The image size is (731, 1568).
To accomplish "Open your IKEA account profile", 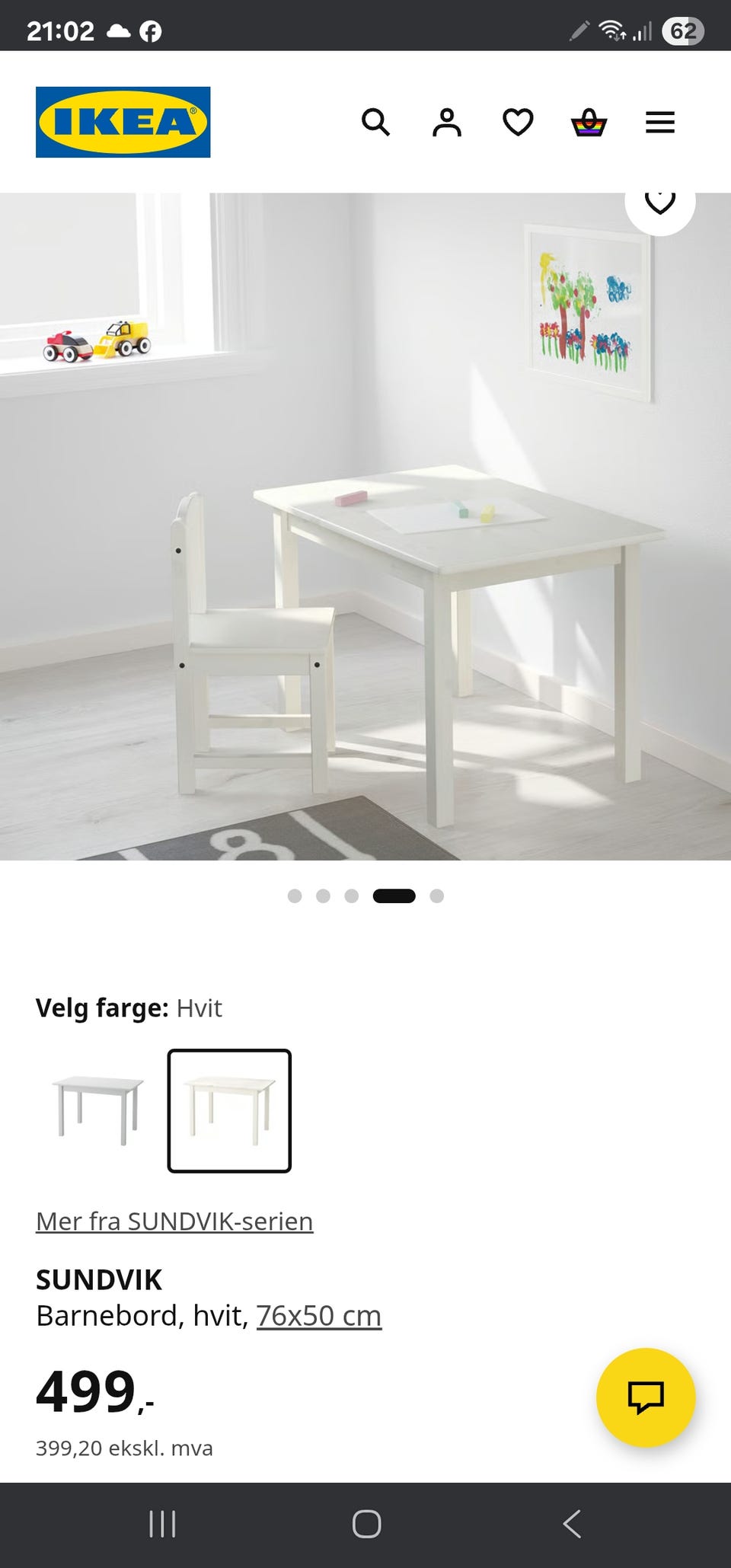I will [448, 122].
